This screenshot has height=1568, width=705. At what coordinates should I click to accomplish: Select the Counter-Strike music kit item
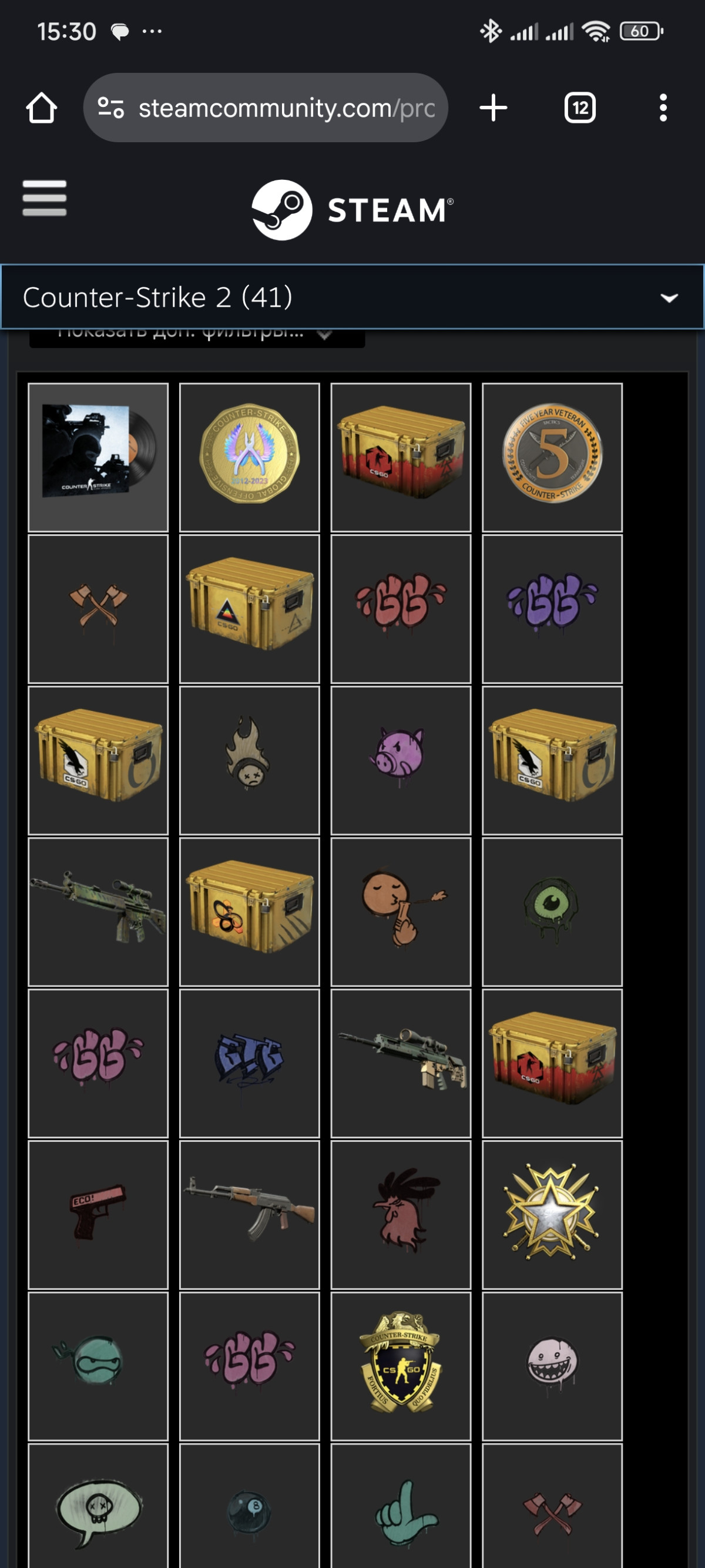click(98, 457)
